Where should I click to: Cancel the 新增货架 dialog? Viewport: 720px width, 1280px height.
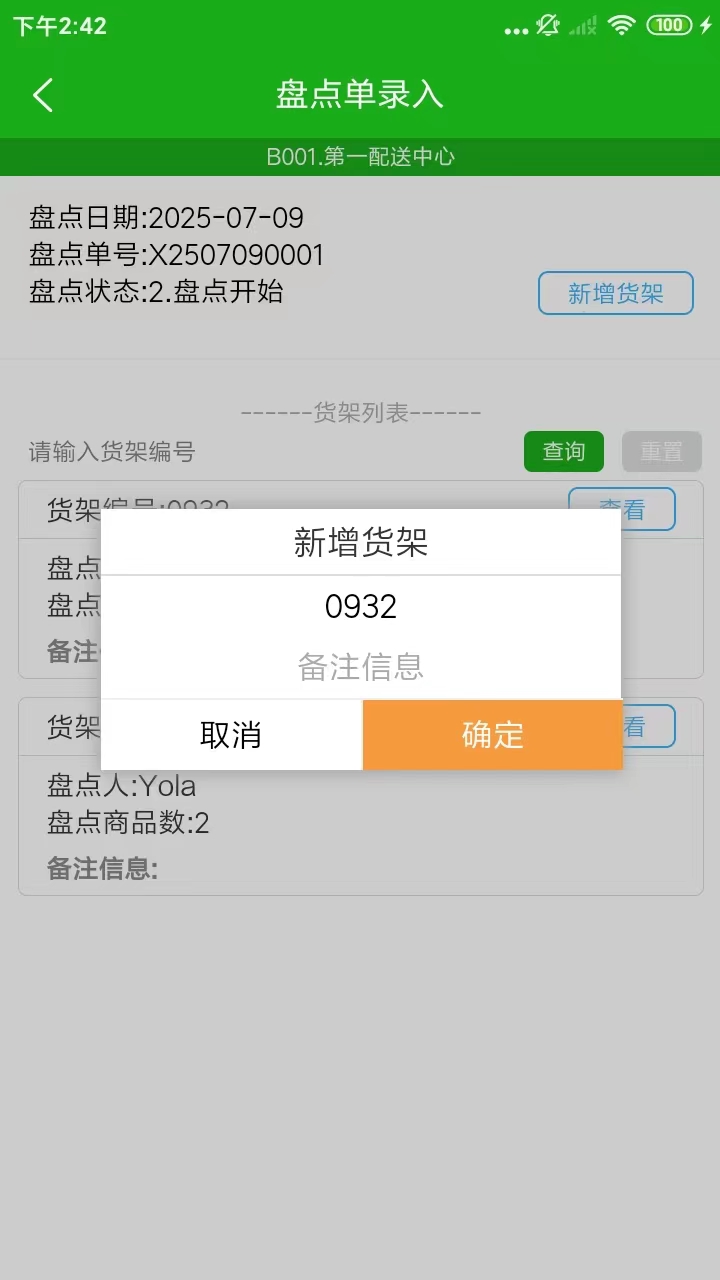pyautogui.click(x=231, y=735)
